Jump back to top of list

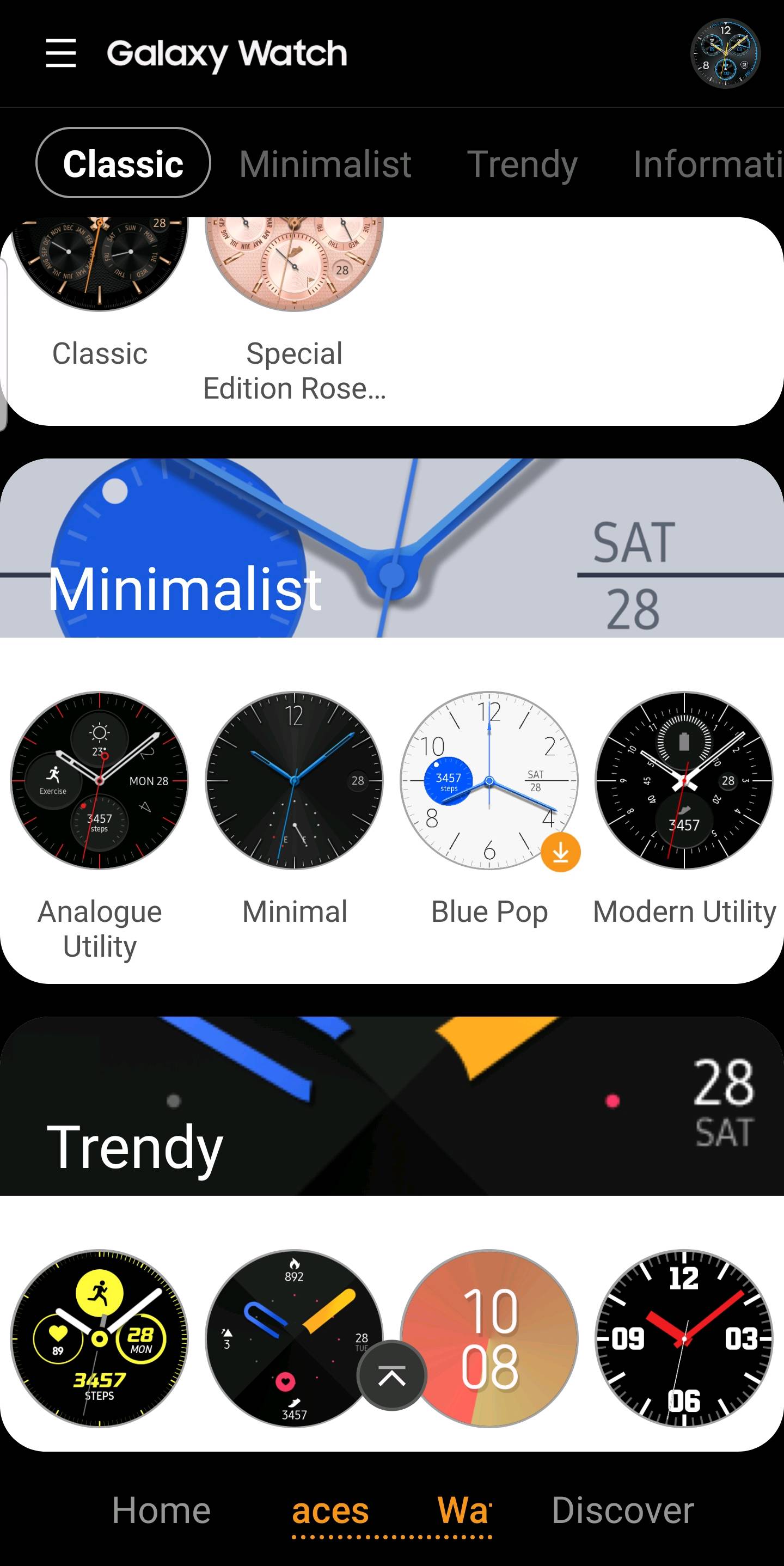[x=392, y=1375]
